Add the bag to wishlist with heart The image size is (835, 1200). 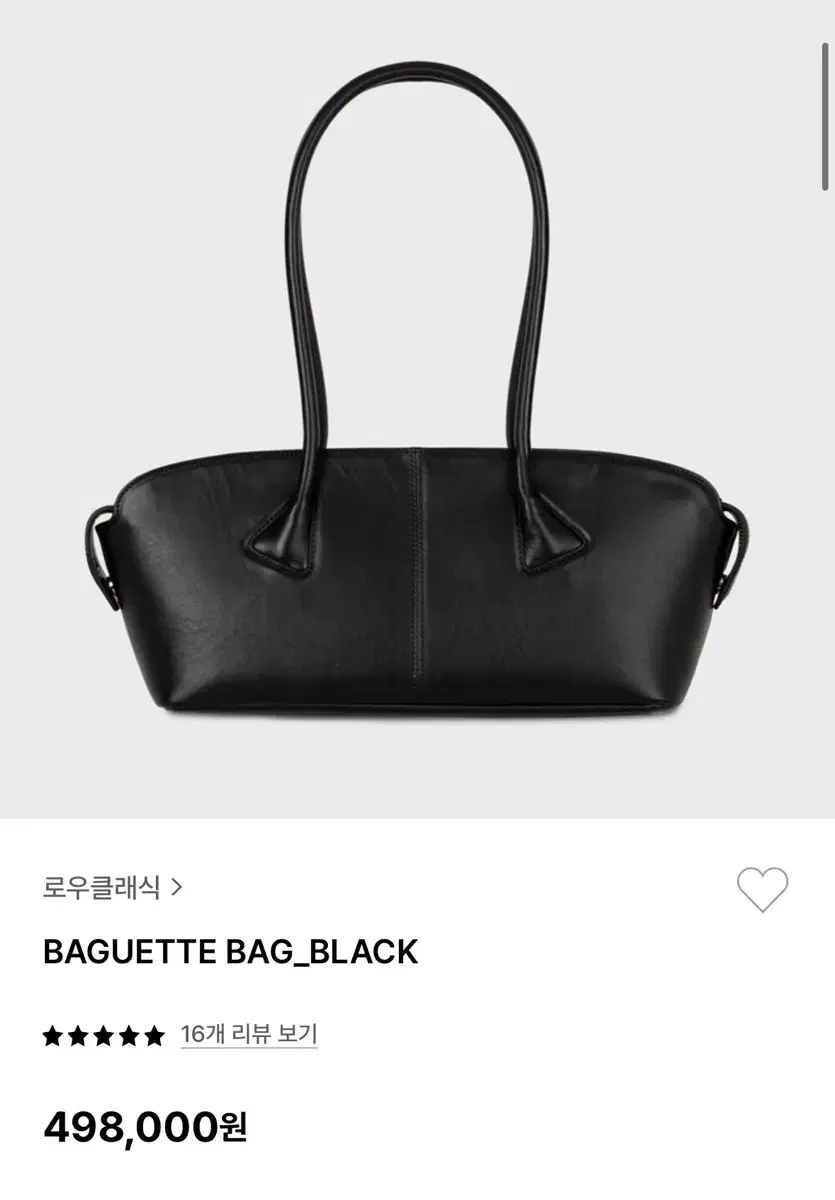(x=762, y=889)
